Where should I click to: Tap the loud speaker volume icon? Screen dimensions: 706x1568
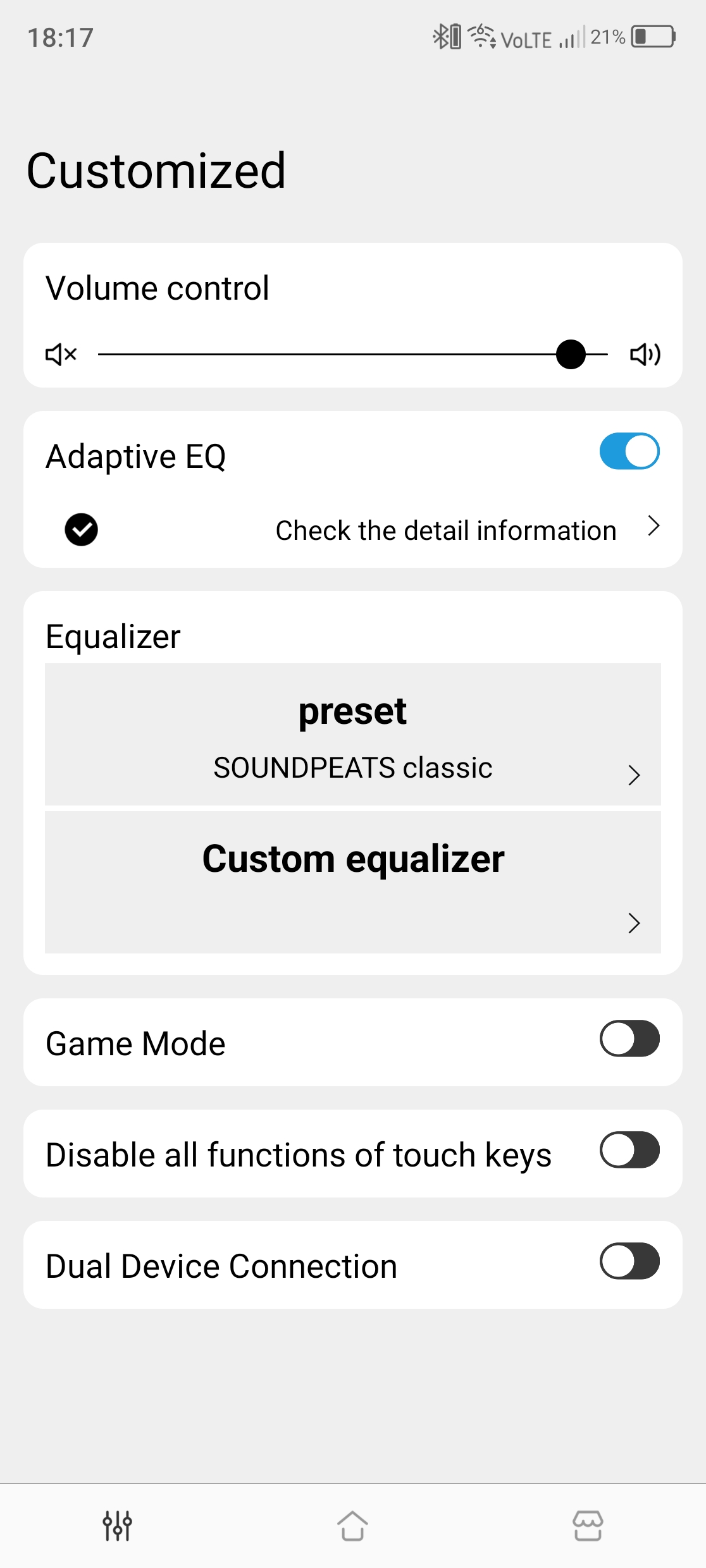(645, 355)
